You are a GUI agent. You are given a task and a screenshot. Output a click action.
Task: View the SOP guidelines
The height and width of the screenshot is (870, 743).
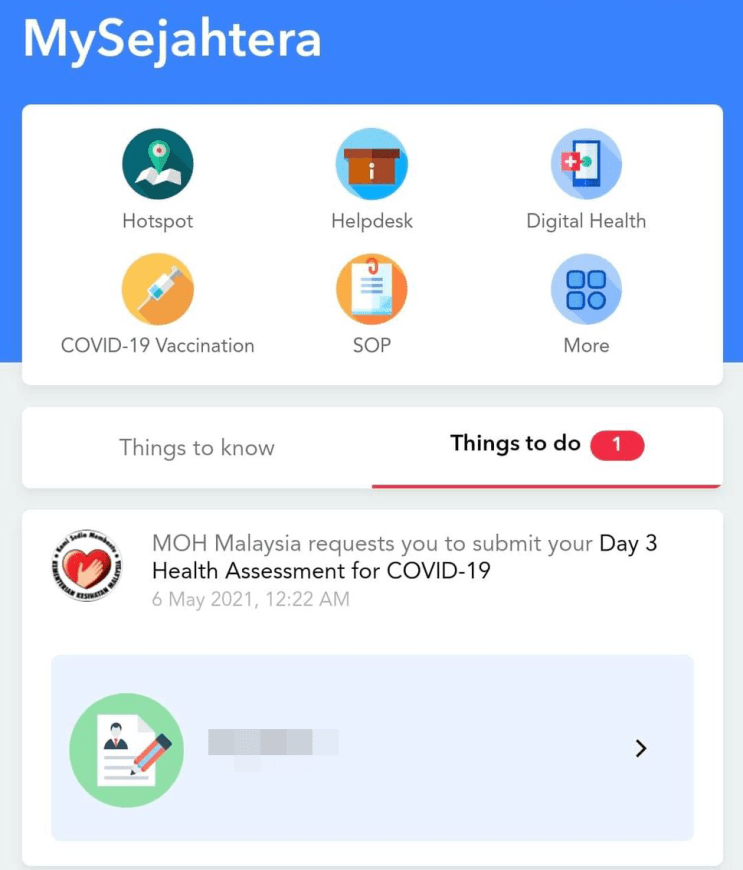[371, 291]
